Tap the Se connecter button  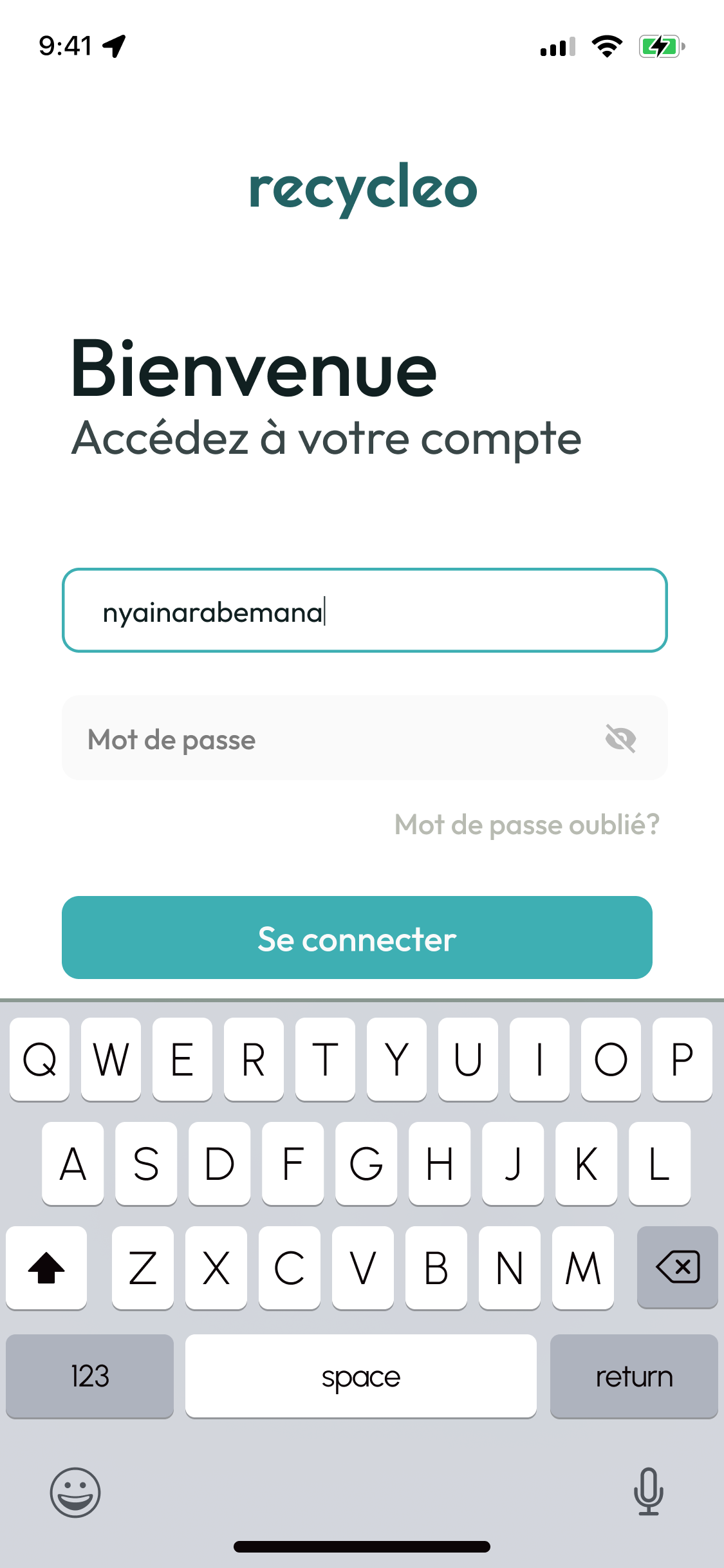357,938
